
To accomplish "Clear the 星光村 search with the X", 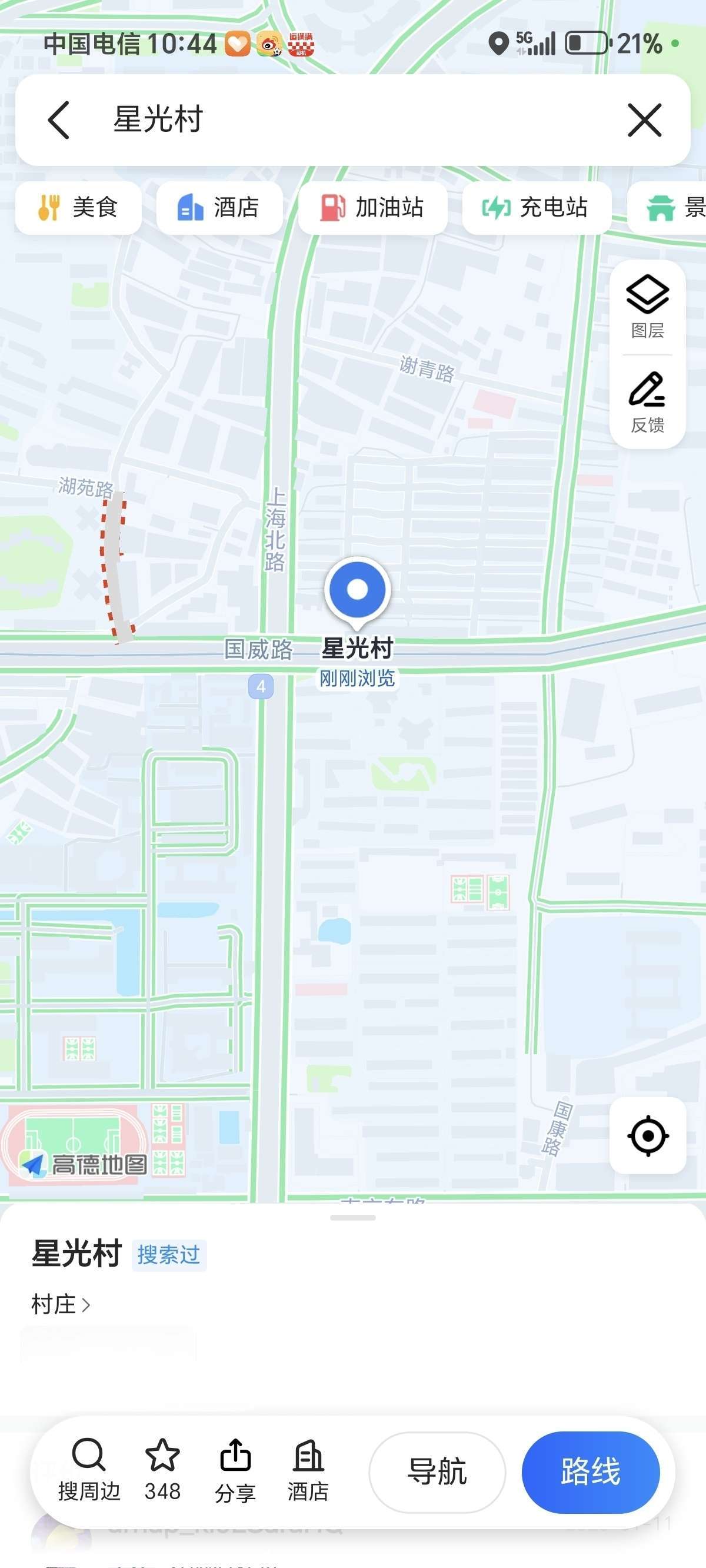I will click(x=645, y=120).
